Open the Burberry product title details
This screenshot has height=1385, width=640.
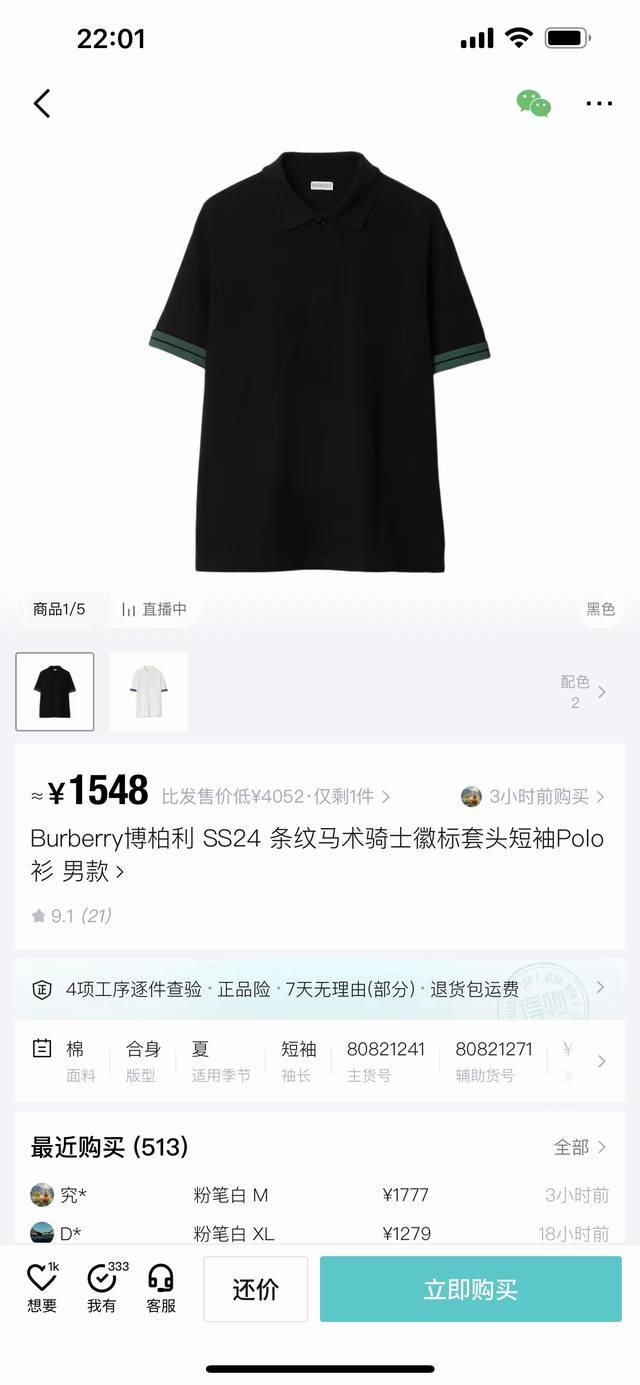tap(317, 854)
